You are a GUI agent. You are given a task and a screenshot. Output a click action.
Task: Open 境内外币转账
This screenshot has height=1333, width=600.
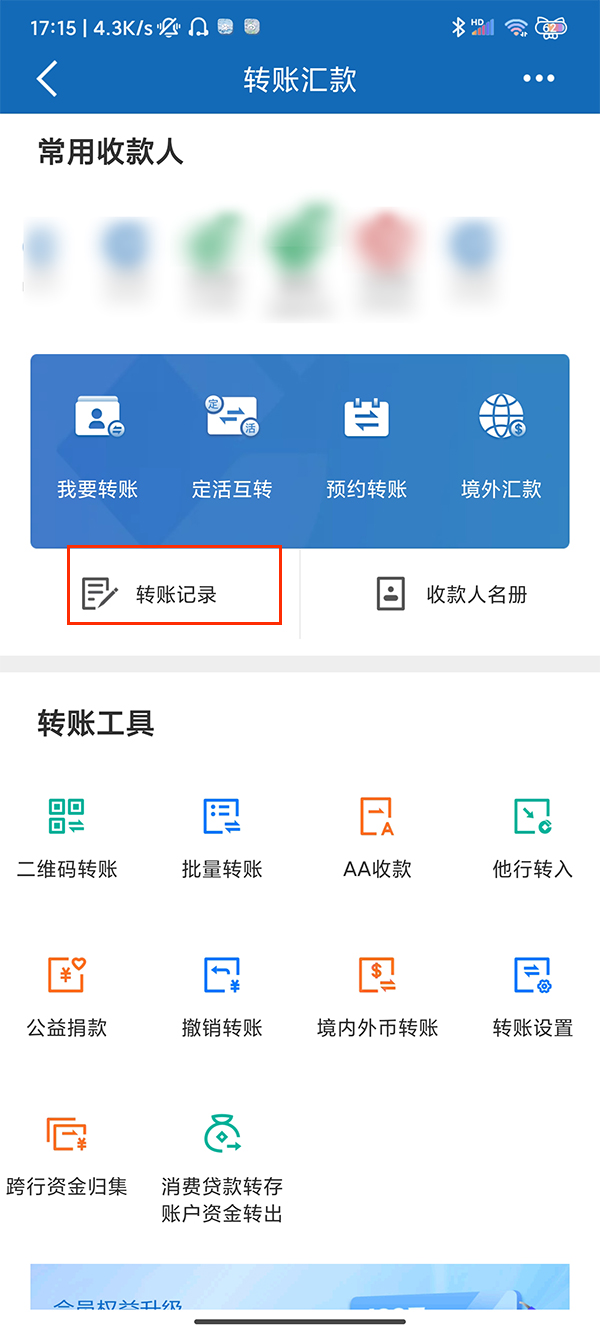click(x=377, y=997)
